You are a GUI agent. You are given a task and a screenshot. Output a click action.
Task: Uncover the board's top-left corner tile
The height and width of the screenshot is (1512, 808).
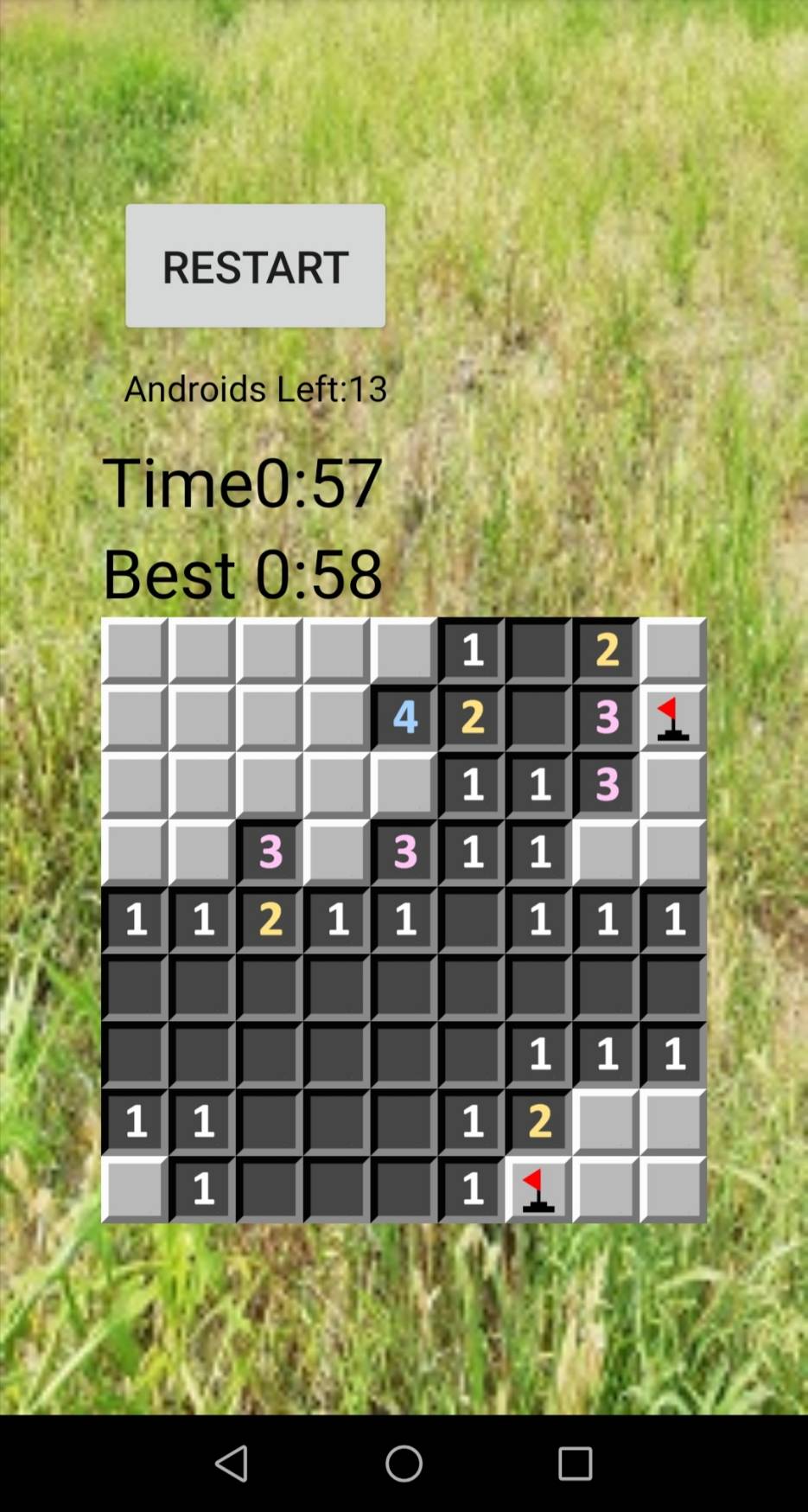pyautogui.click(x=135, y=650)
